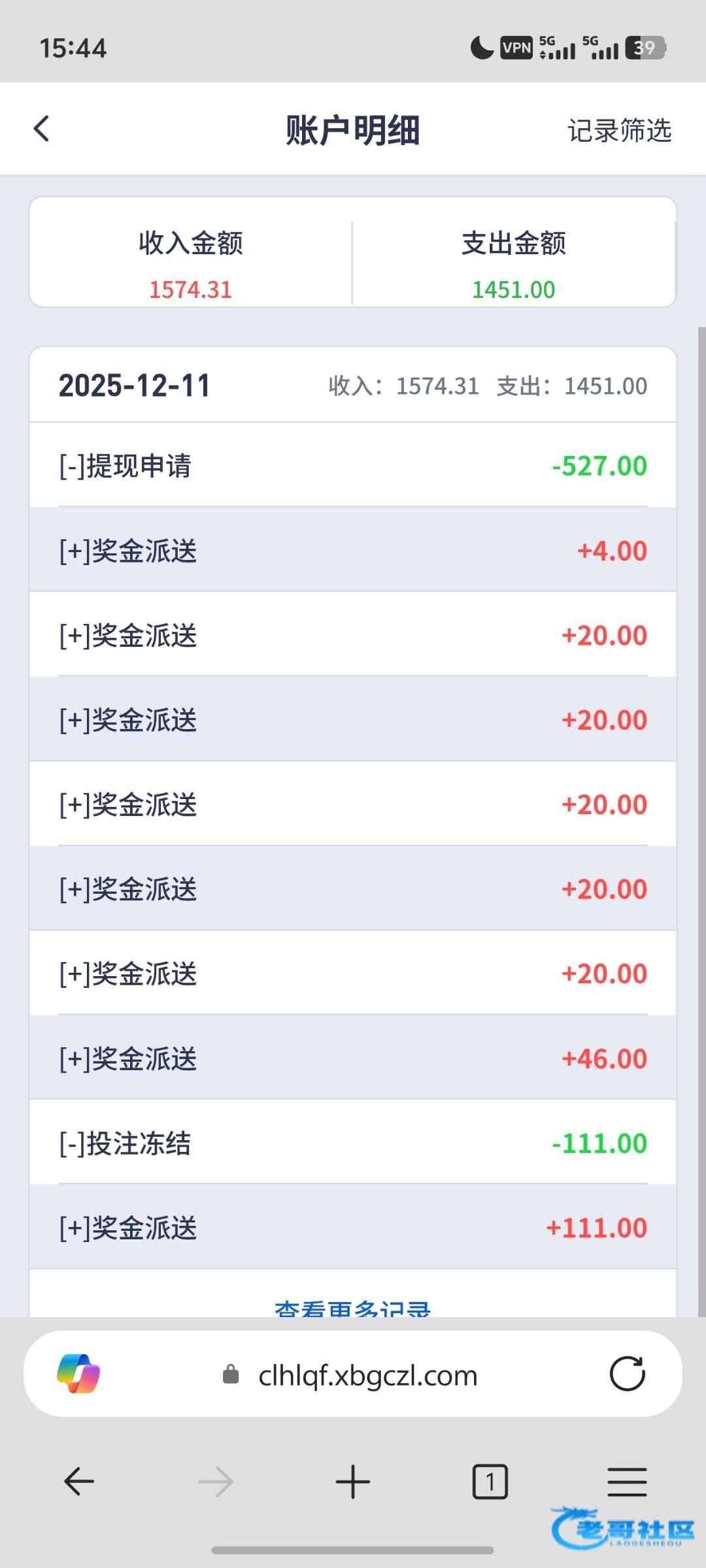Tap the clhlqf.xbgczl.com address field
The height and width of the screenshot is (1568, 706).
(x=367, y=1375)
